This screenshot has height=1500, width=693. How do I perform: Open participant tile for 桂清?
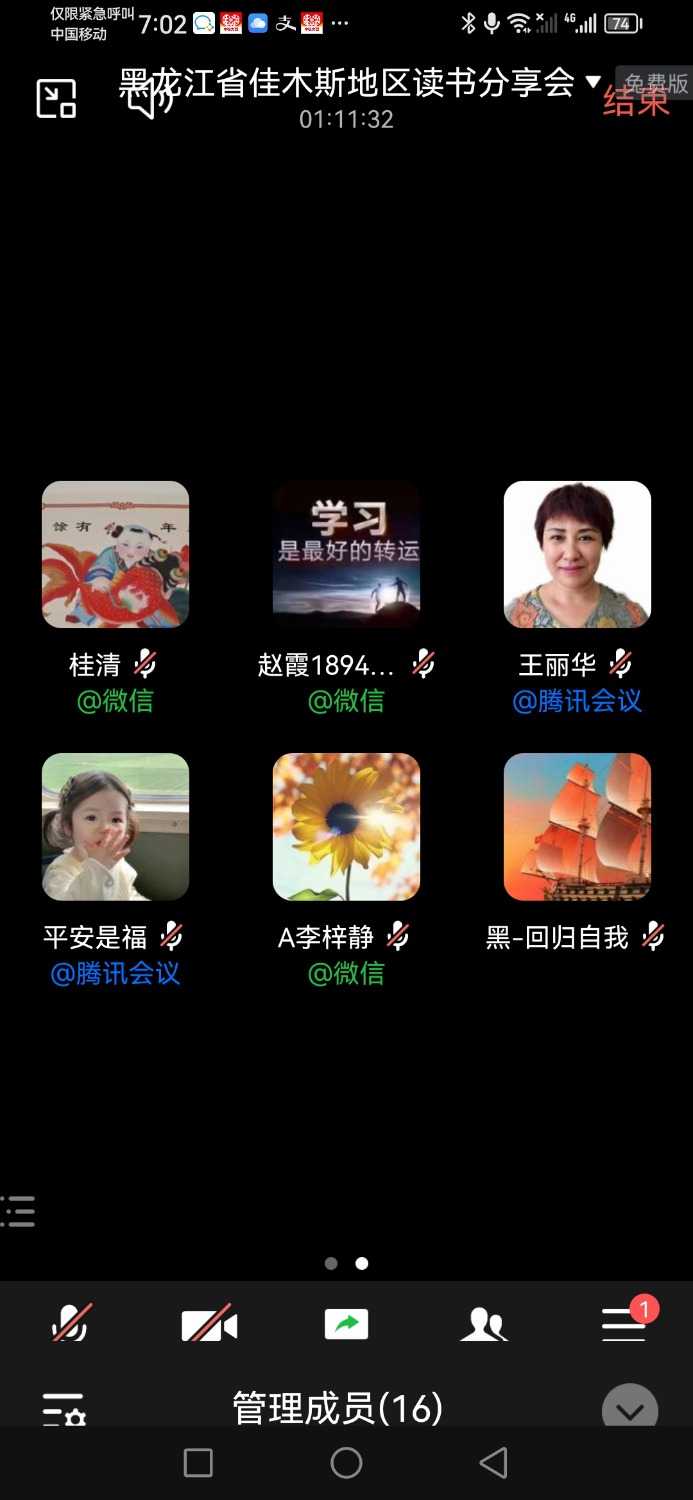(115, 555)
